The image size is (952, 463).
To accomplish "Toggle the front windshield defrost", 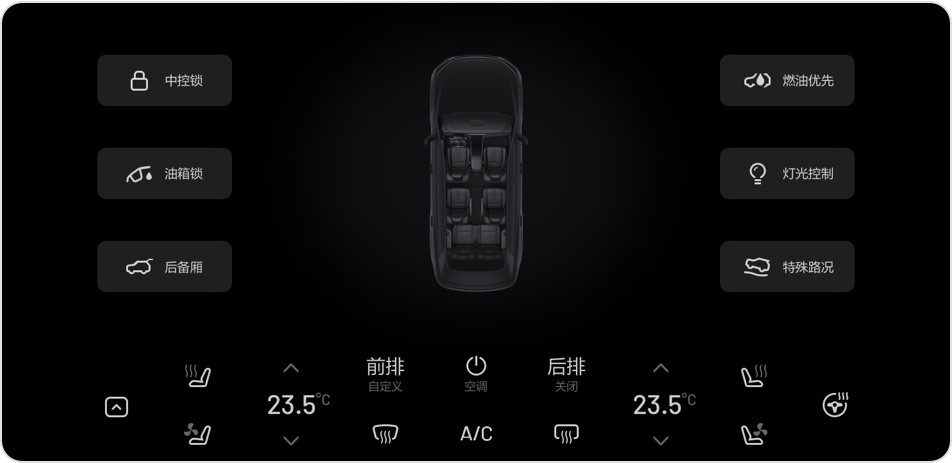I will coord(385,433).
